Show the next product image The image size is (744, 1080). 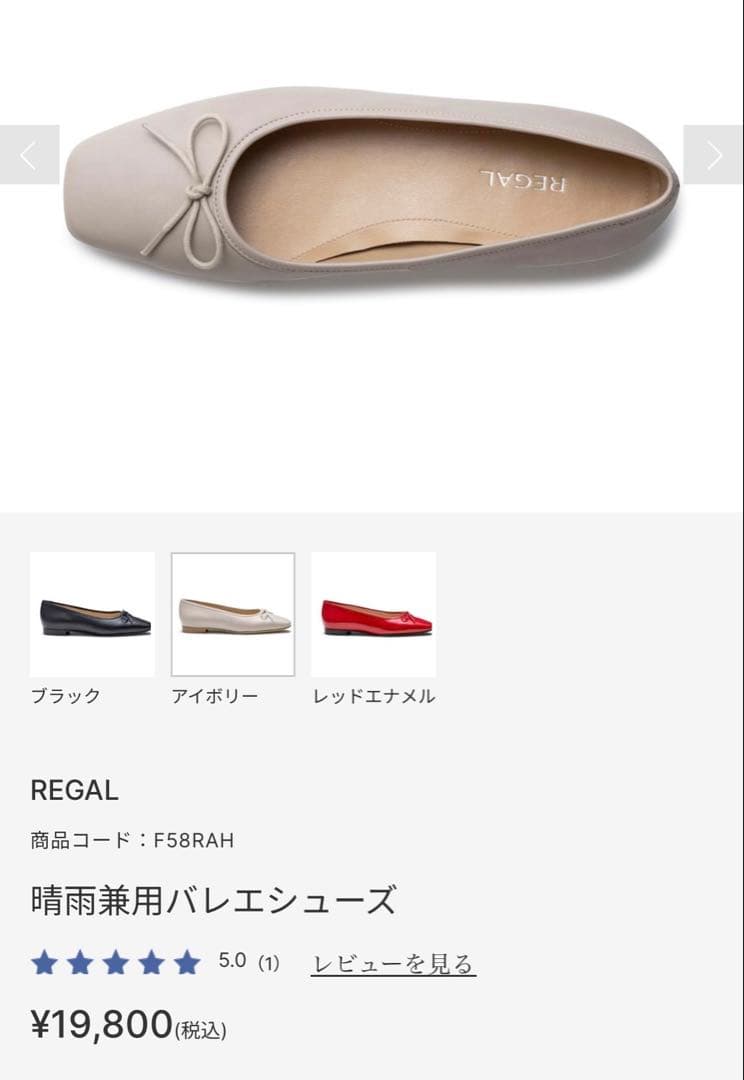[x=714, y=155]
